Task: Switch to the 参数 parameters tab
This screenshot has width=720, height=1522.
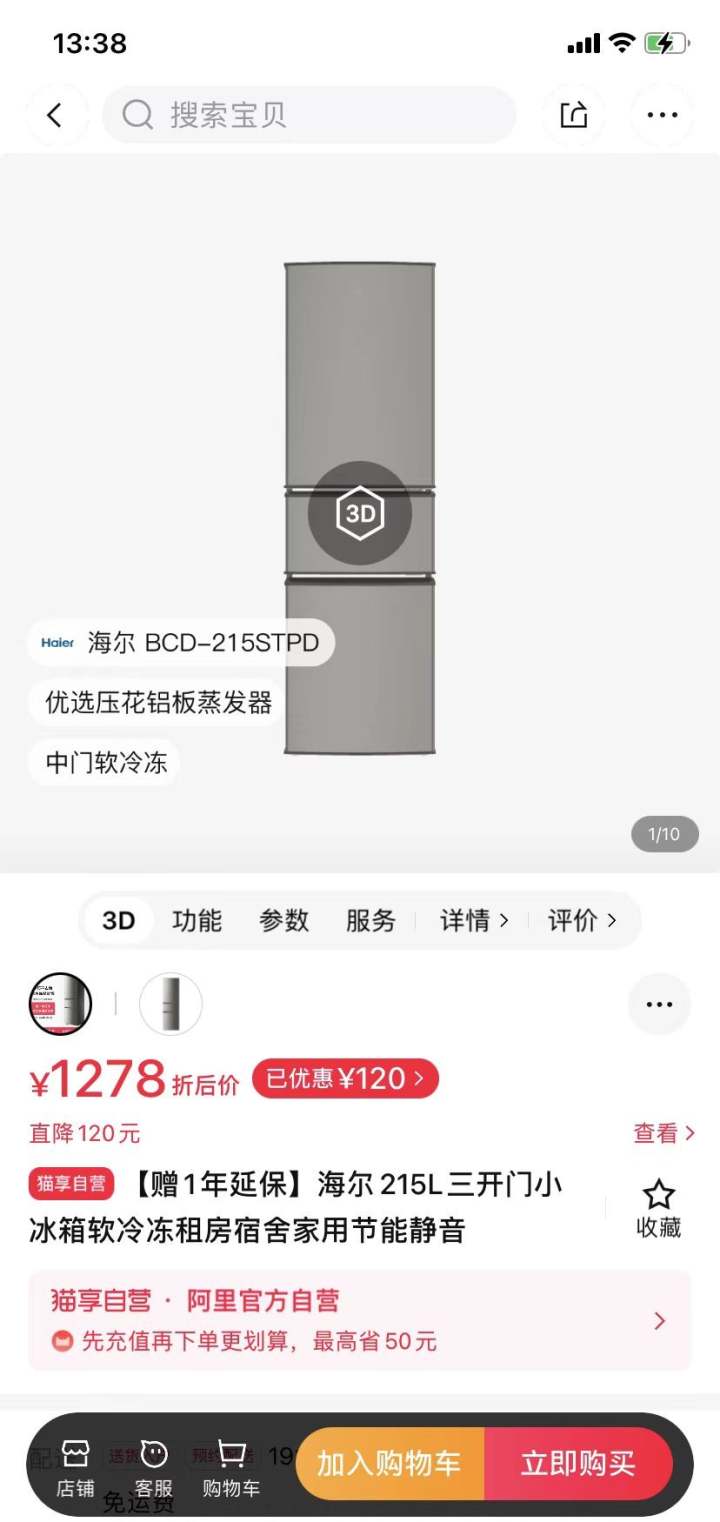Action: [285, 920]
